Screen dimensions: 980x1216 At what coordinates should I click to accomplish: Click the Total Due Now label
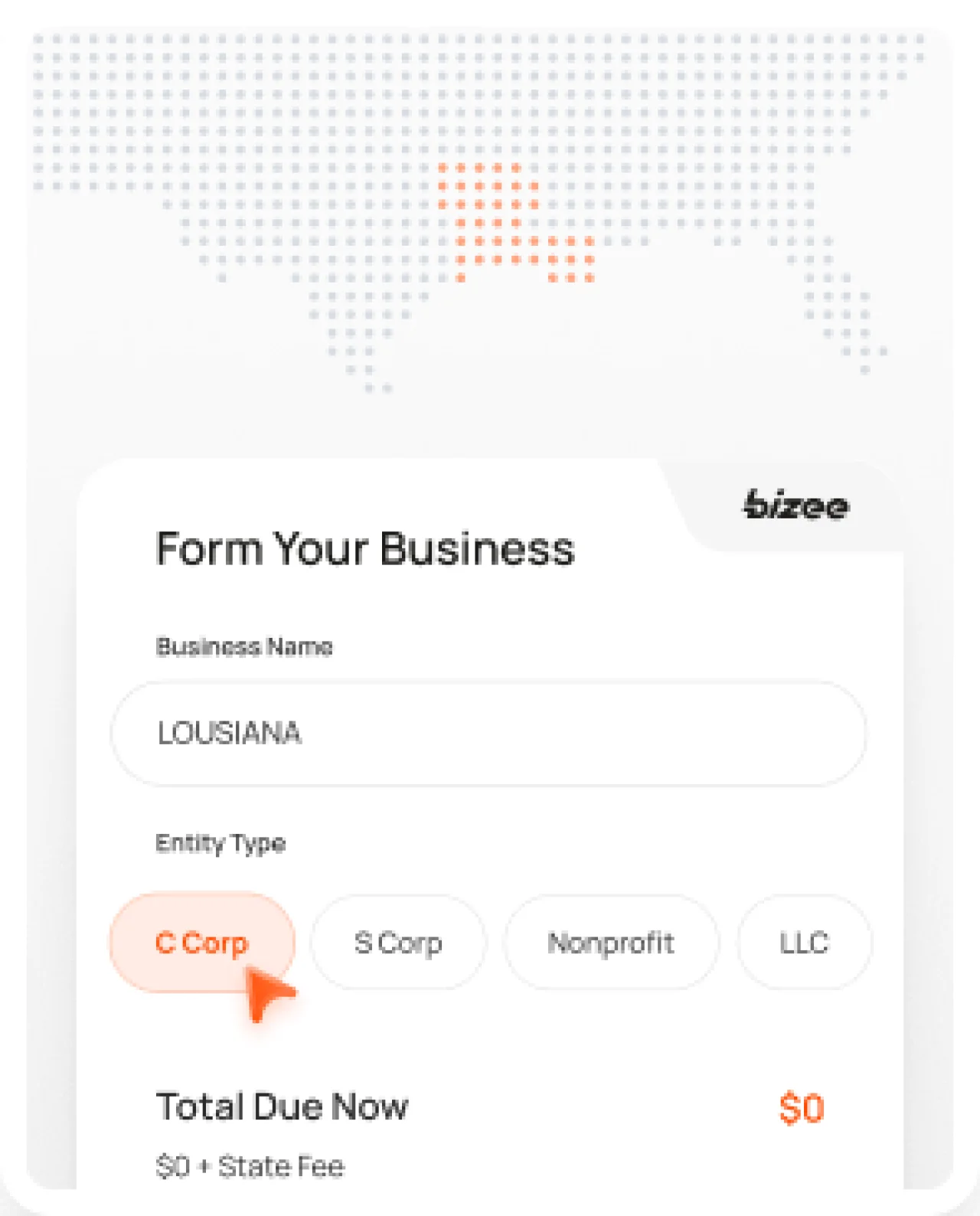282,1106
